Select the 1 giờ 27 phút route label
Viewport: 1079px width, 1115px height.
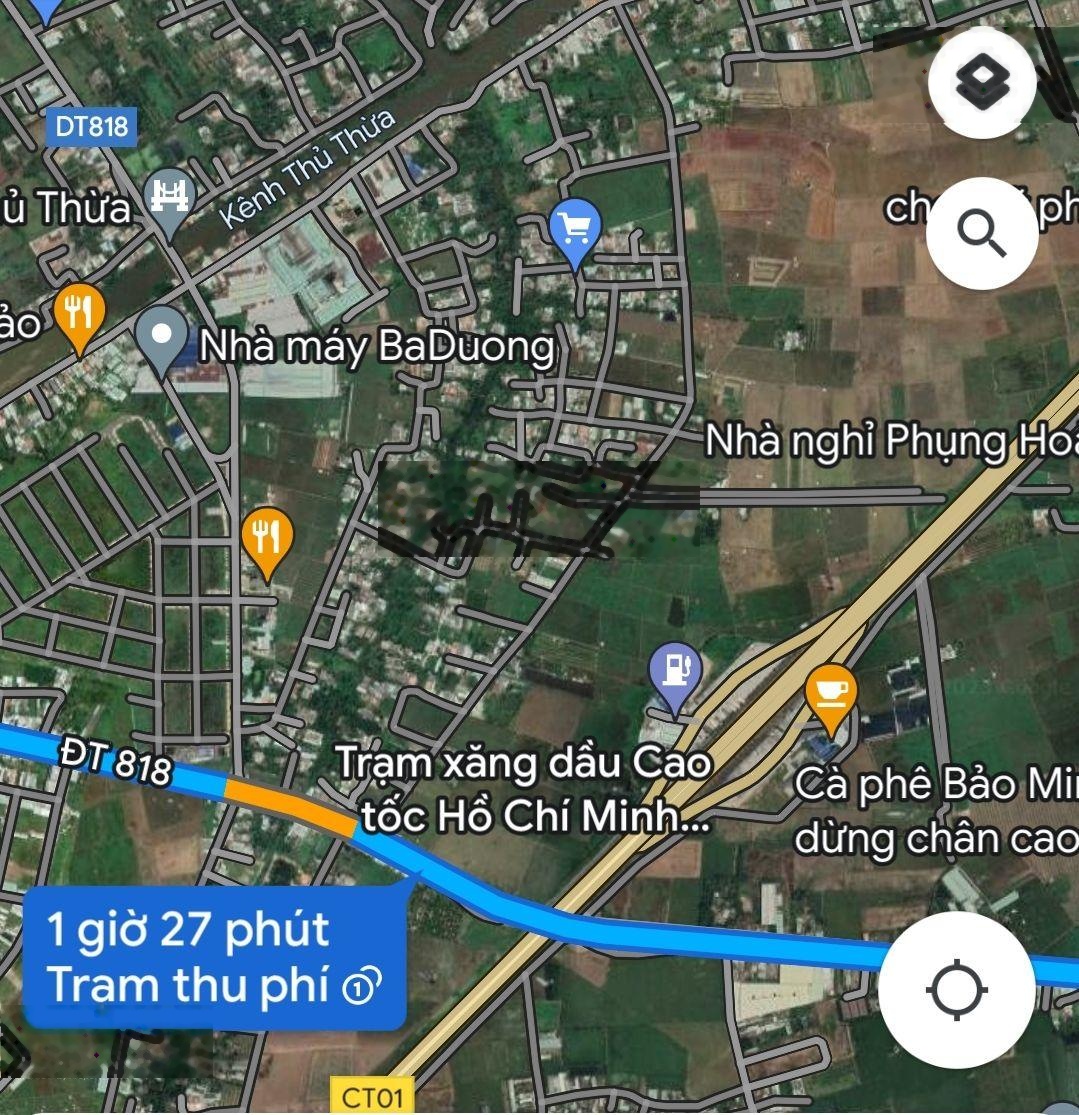[214, 957]
